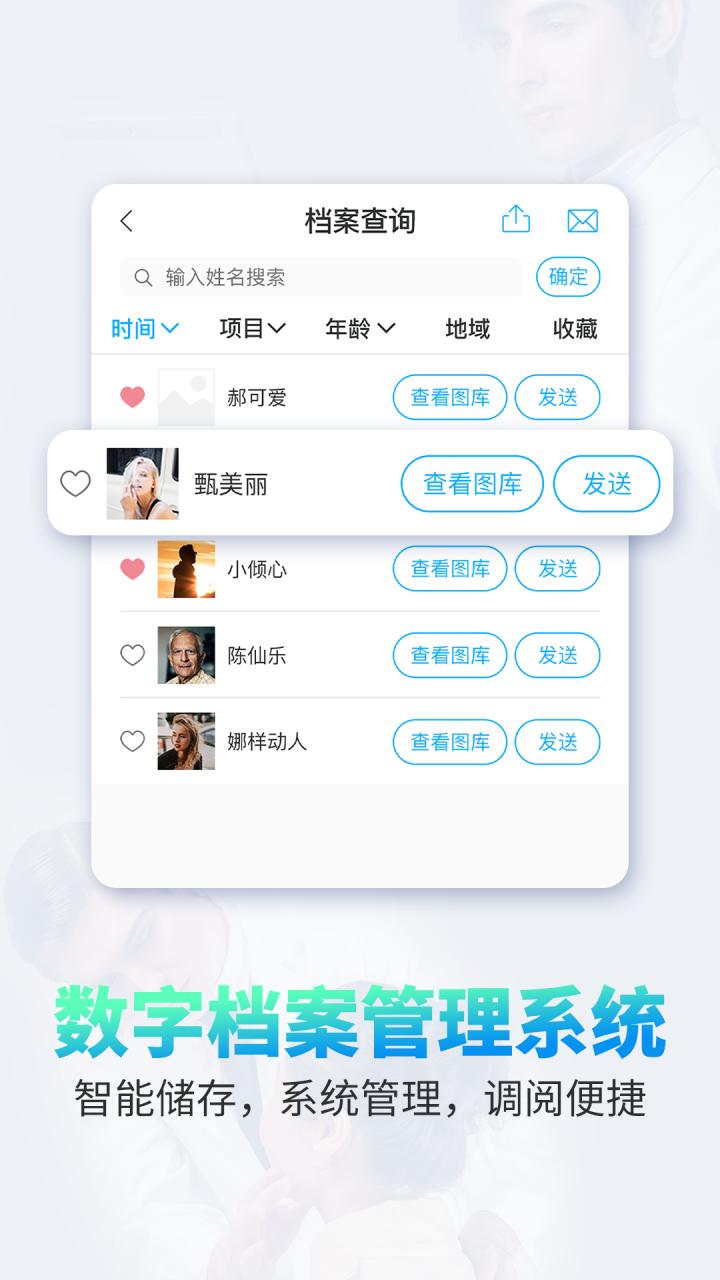Expand the 时间 filter dropdown
The image size is (720, 1280).
144,329
